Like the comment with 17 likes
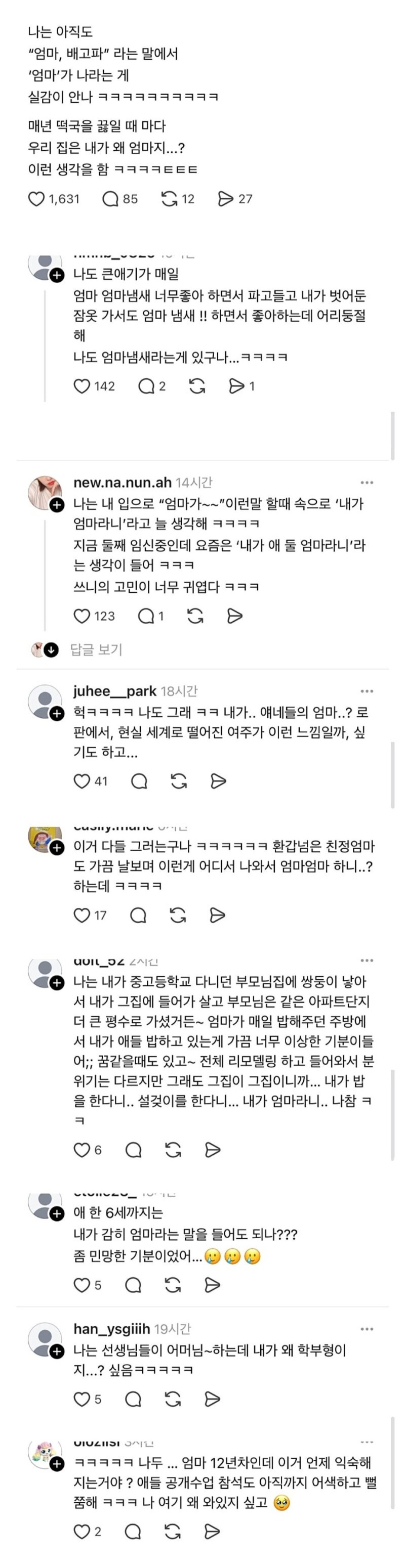Viewport: 405px width, 1568px height. click(x=82, y=915)
